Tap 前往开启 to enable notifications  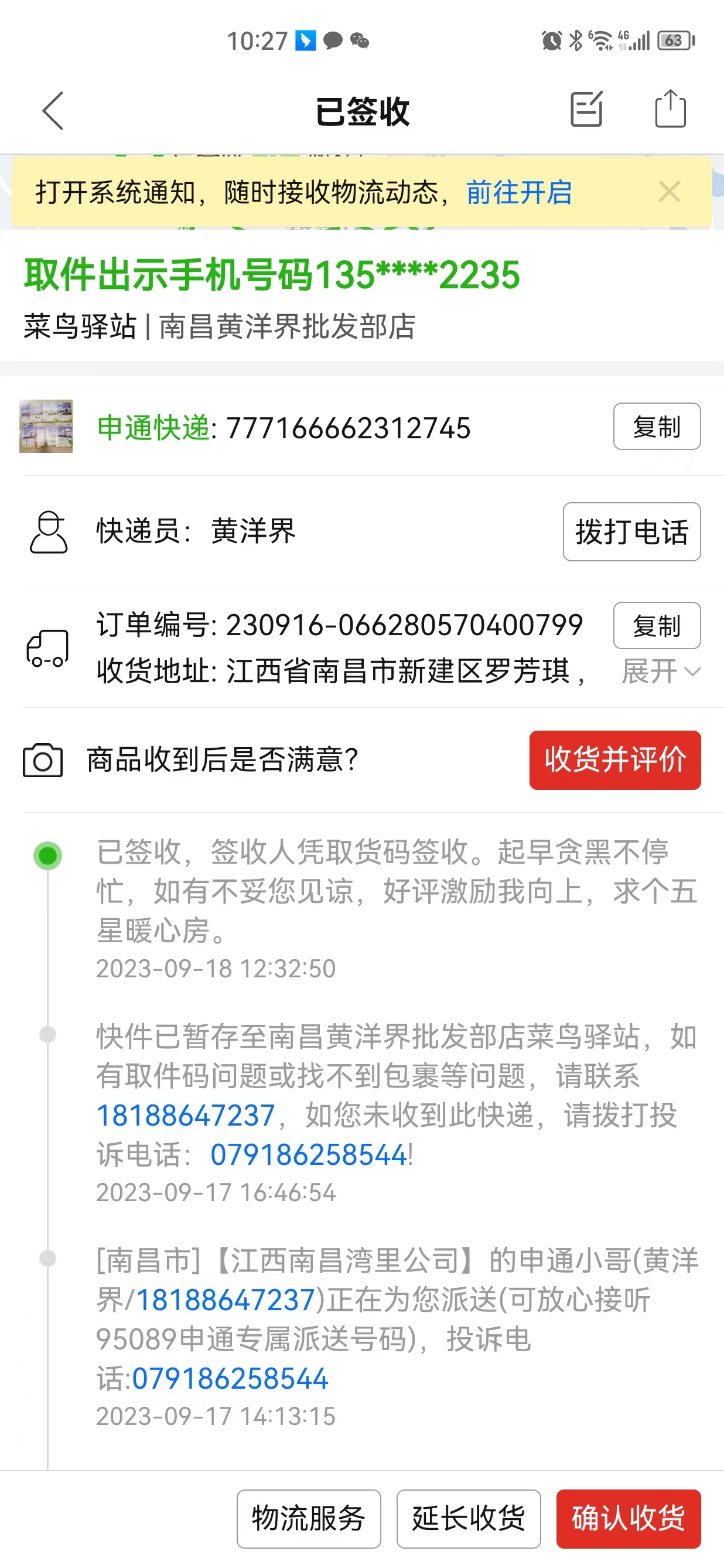click(x=519, y=192)
